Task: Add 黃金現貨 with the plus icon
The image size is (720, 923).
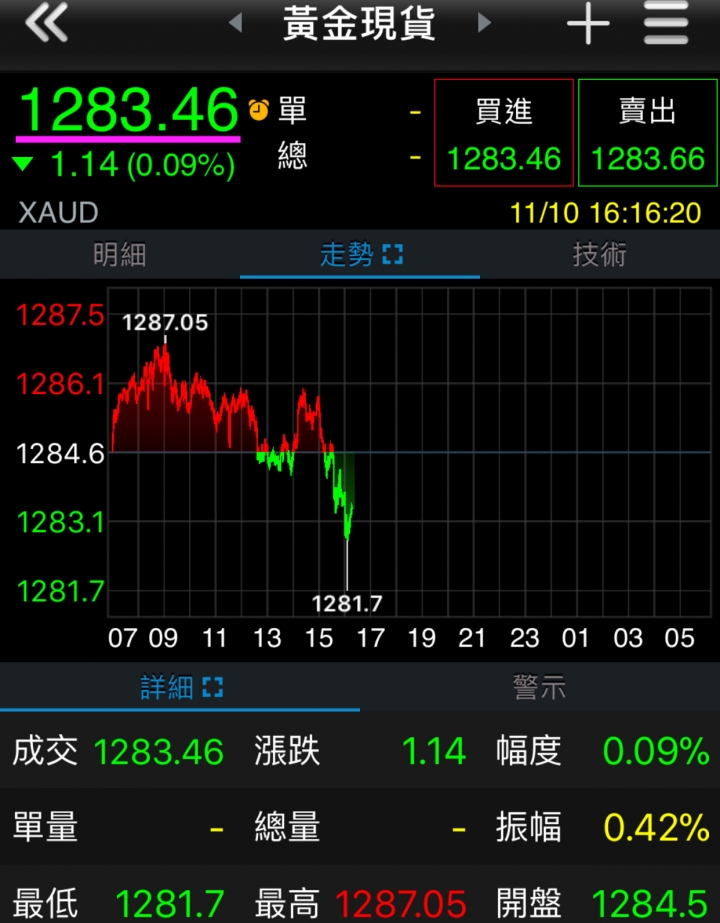Action: (x=588, y=23)
